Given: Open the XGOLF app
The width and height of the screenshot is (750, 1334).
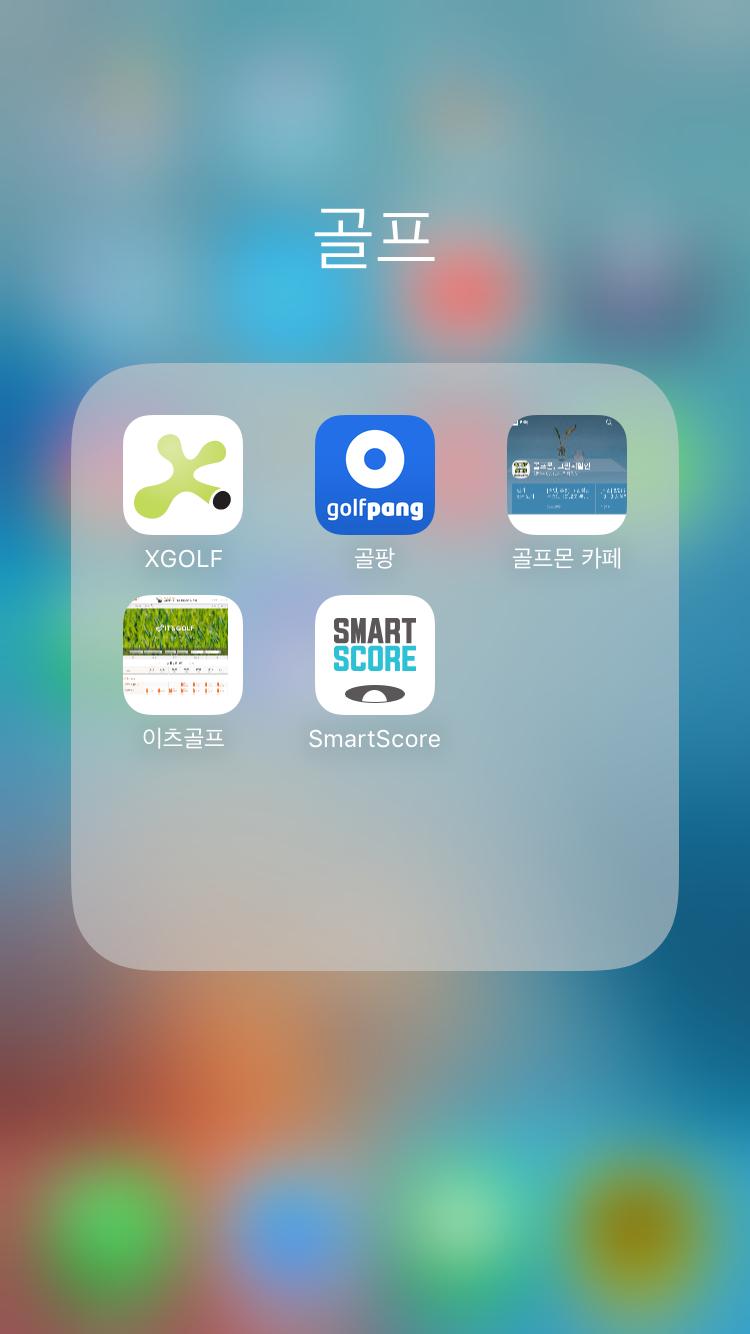Looking at the screenshot, I should coord(183,475).
